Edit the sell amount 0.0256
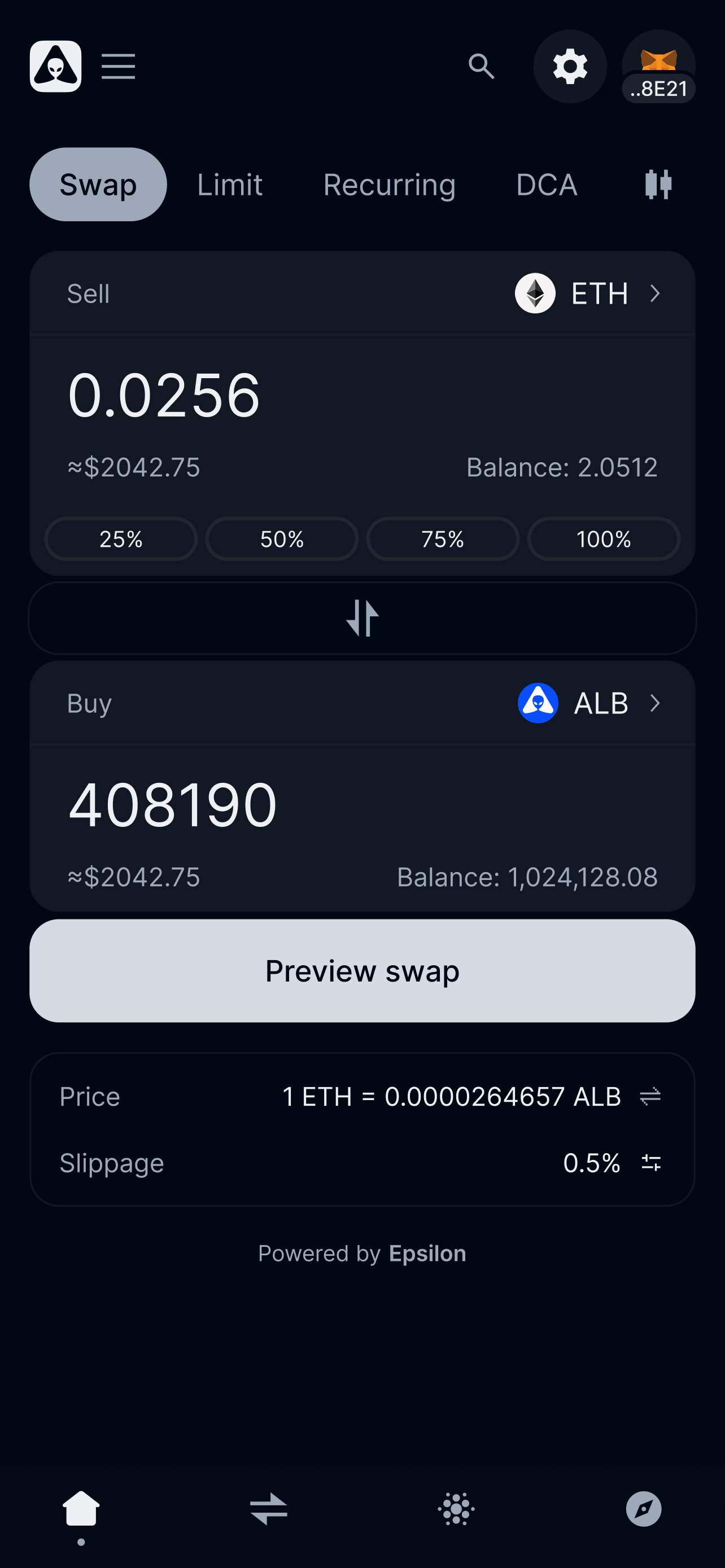Screen dimensions: 725x1568 point(164,396)
